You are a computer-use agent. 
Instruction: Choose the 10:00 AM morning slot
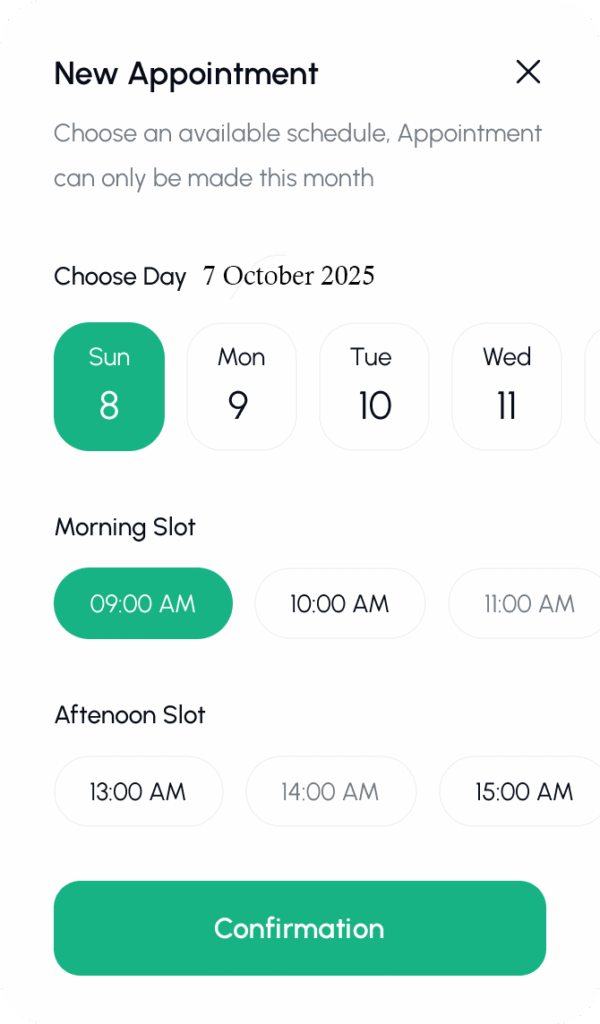pos(340,603)
